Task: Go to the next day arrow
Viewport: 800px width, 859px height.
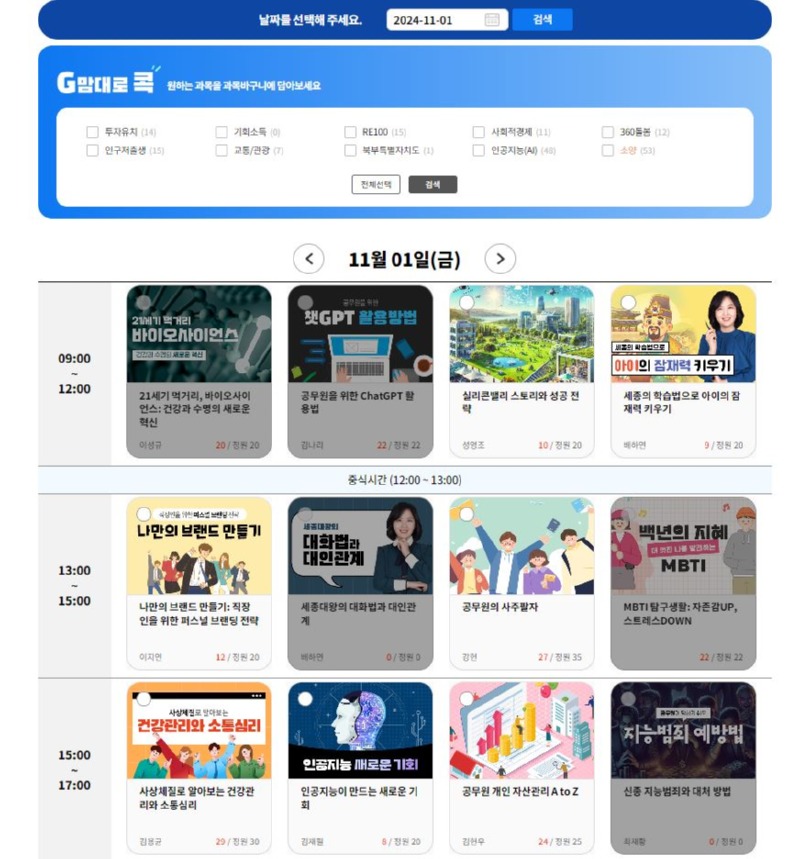Action: coord(500,259)
